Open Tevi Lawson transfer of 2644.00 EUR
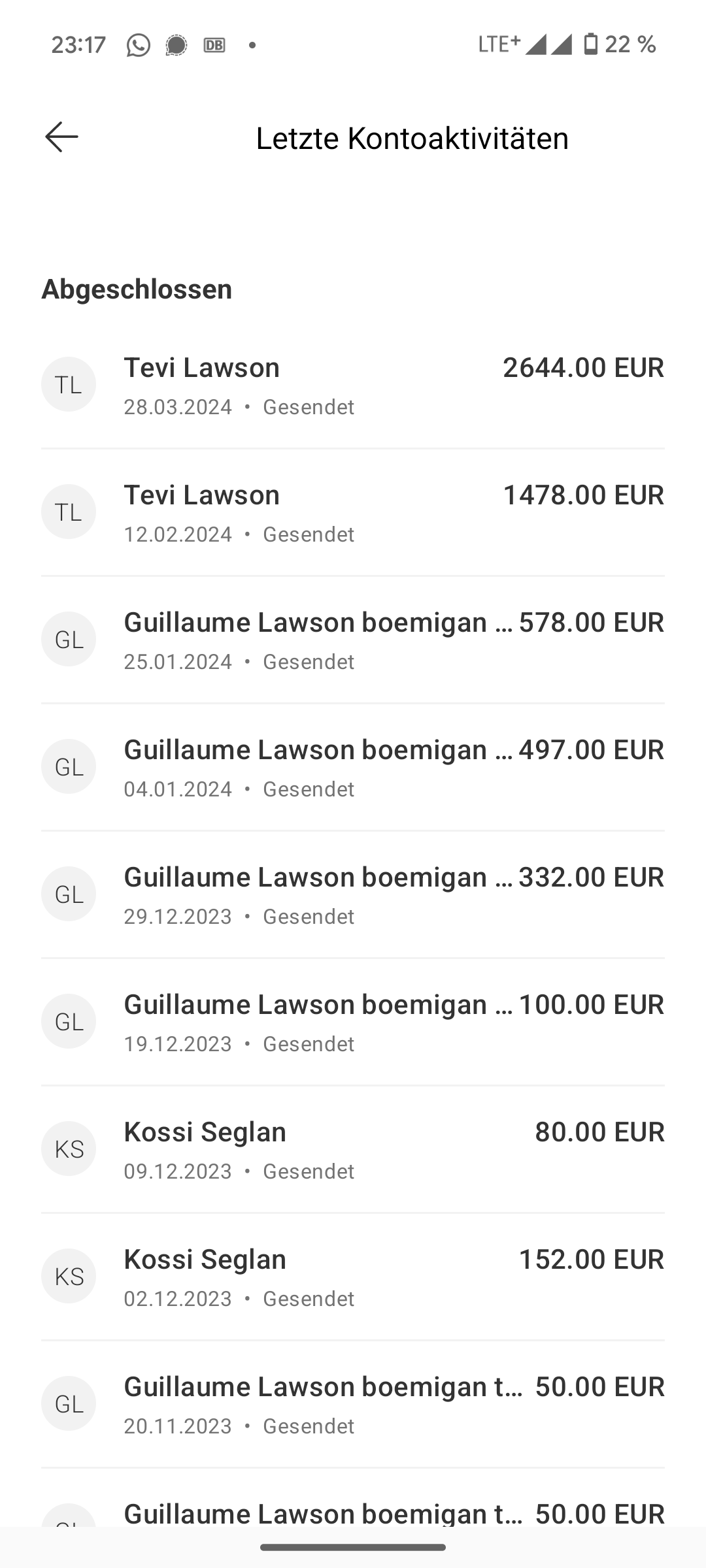 [x=353, y=385]
